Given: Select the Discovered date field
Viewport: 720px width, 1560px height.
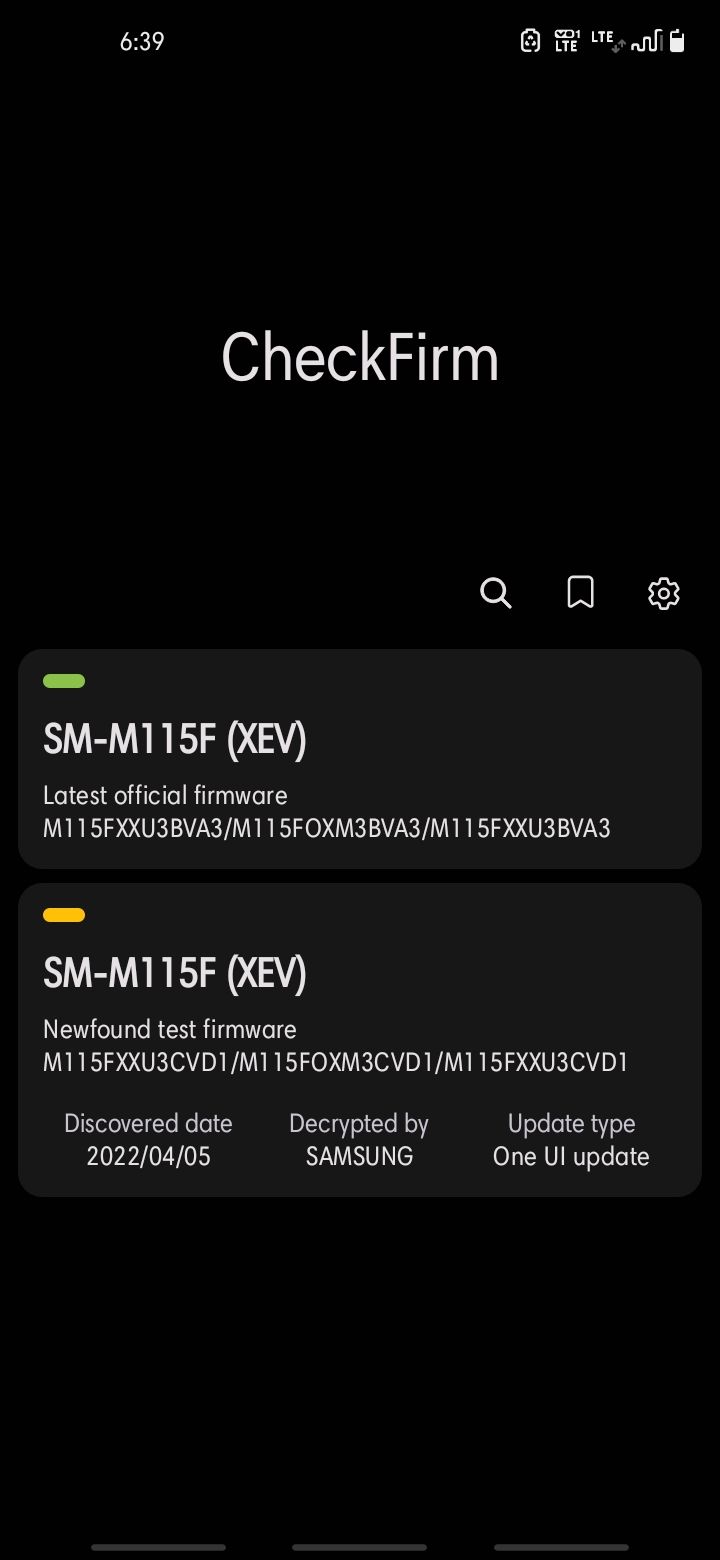Looking at the screenshot, I should click(147, 1139).
